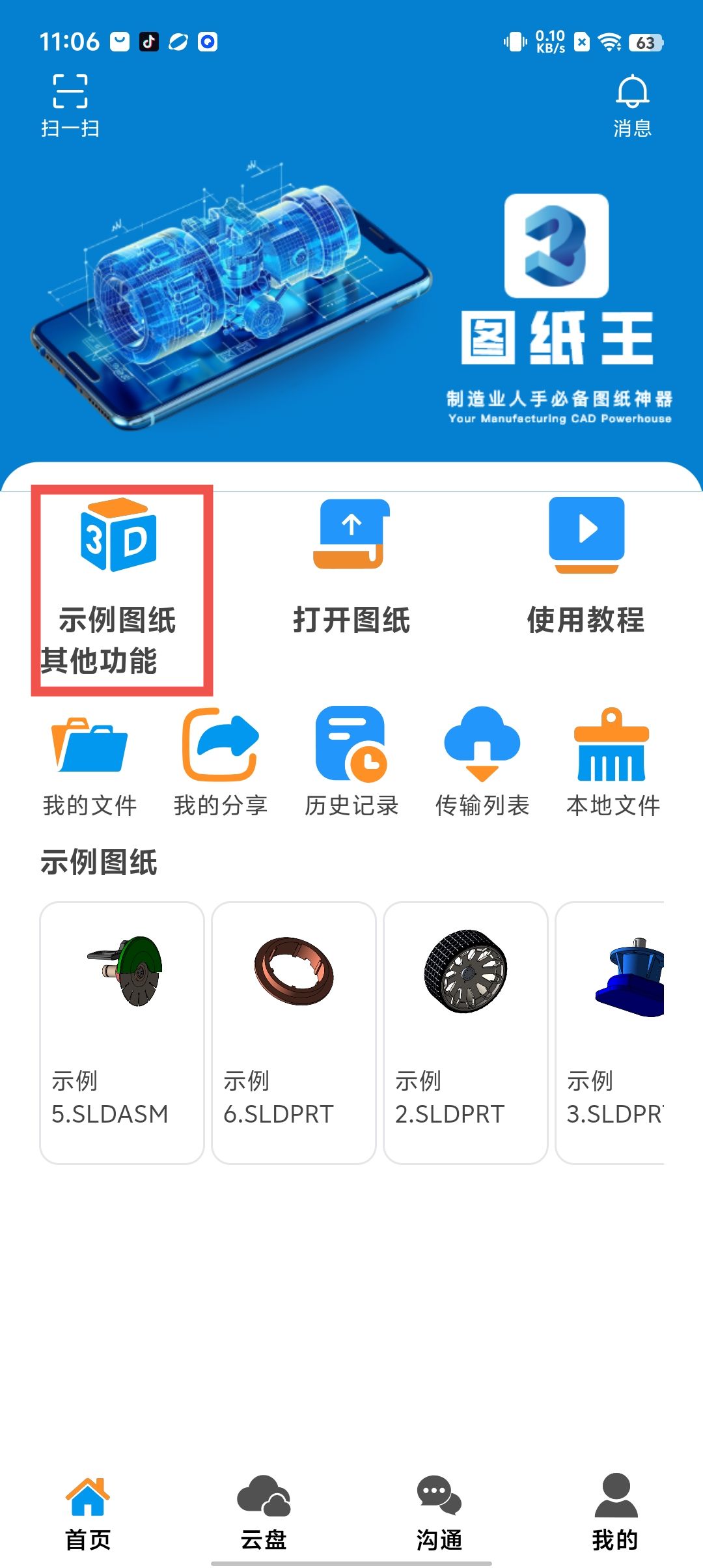Open sample drawing 示例2.SLDPRT
The image size is (703, 1568).
tap(465, 1032)
